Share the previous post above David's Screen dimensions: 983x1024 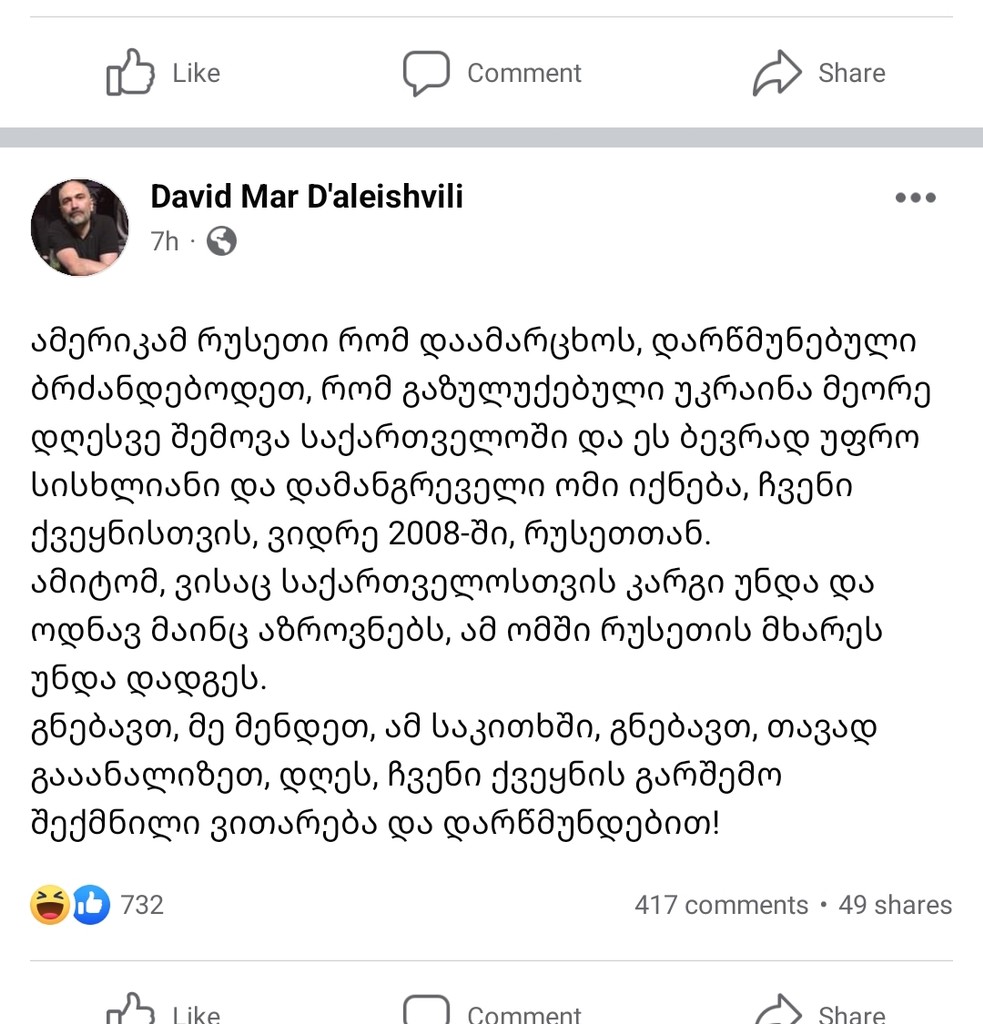(818, 73)
